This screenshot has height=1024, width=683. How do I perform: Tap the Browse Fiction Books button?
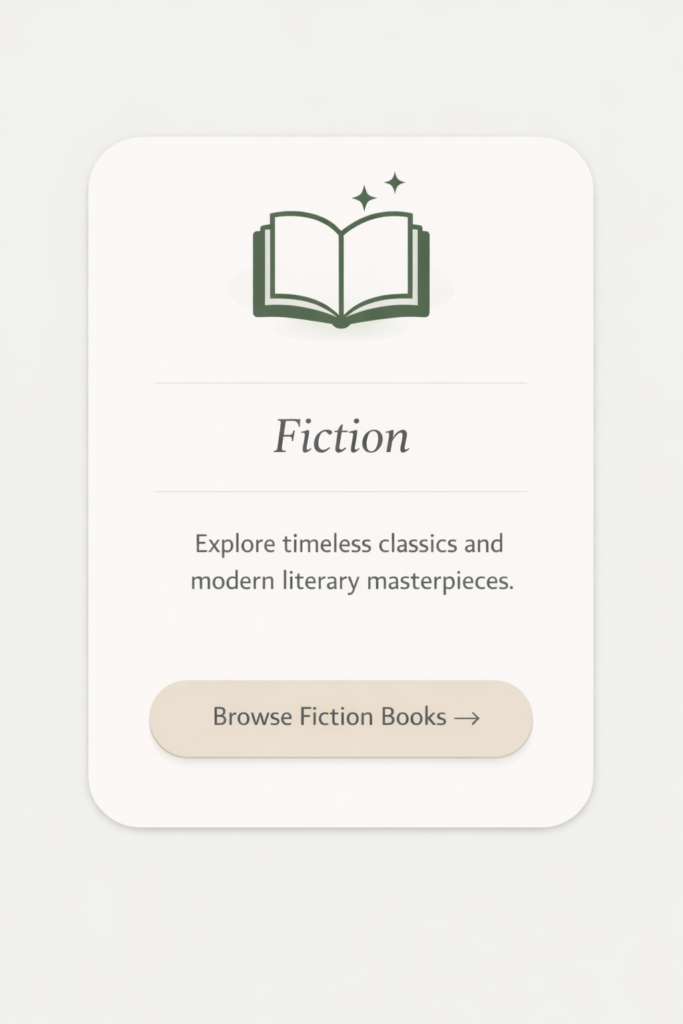341,718
